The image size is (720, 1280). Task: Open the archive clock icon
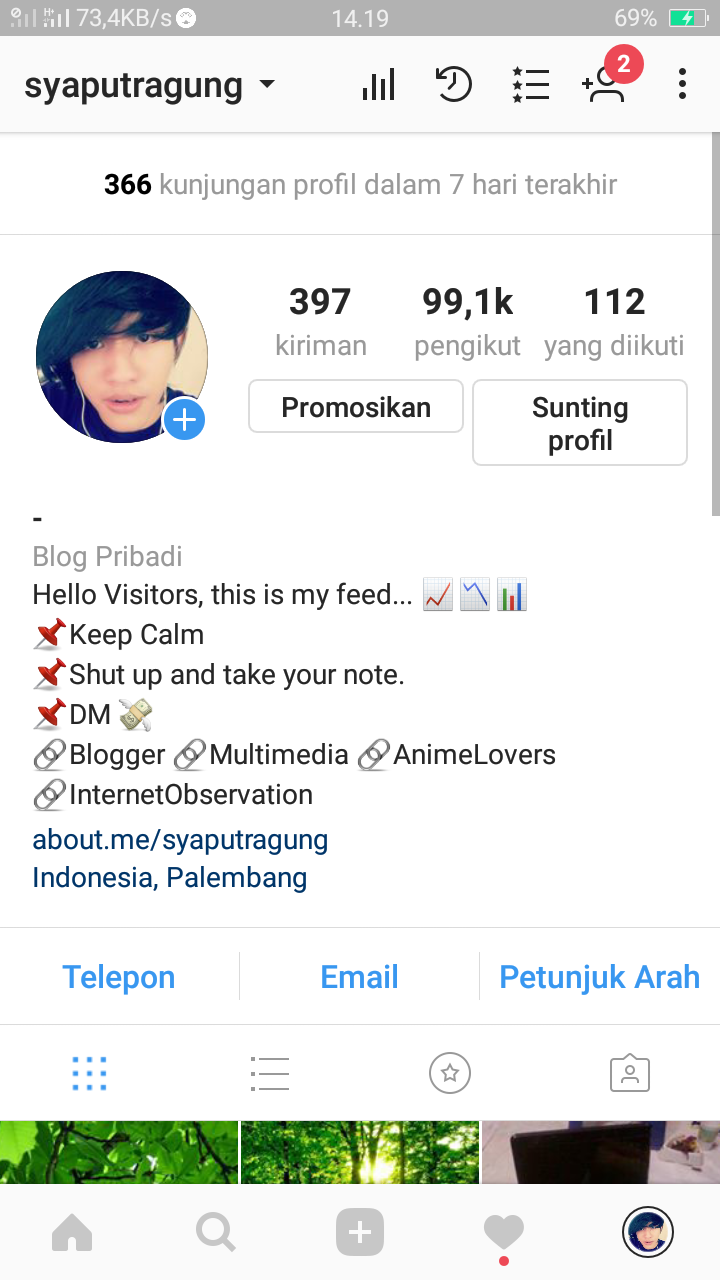[x=454, y=85]
